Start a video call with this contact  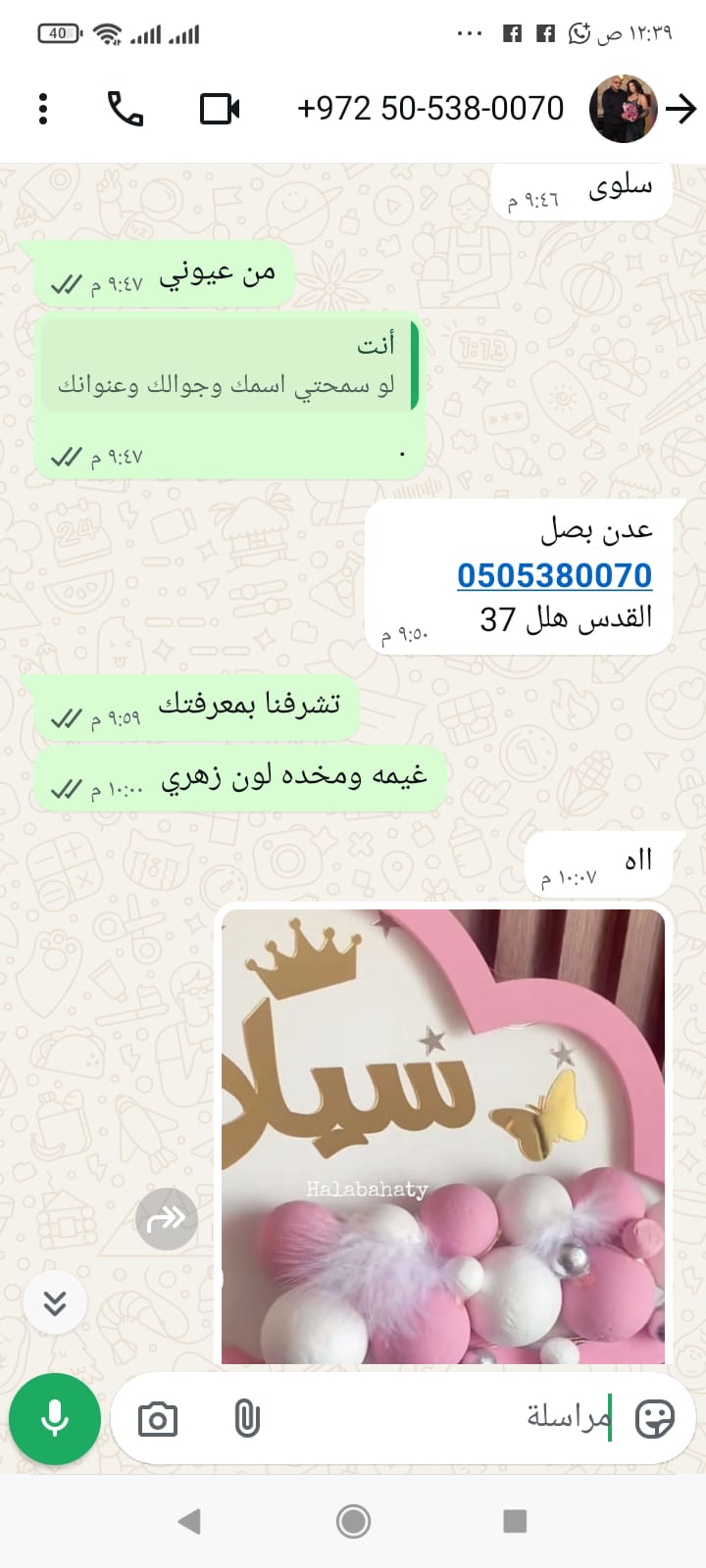point(220,109)
